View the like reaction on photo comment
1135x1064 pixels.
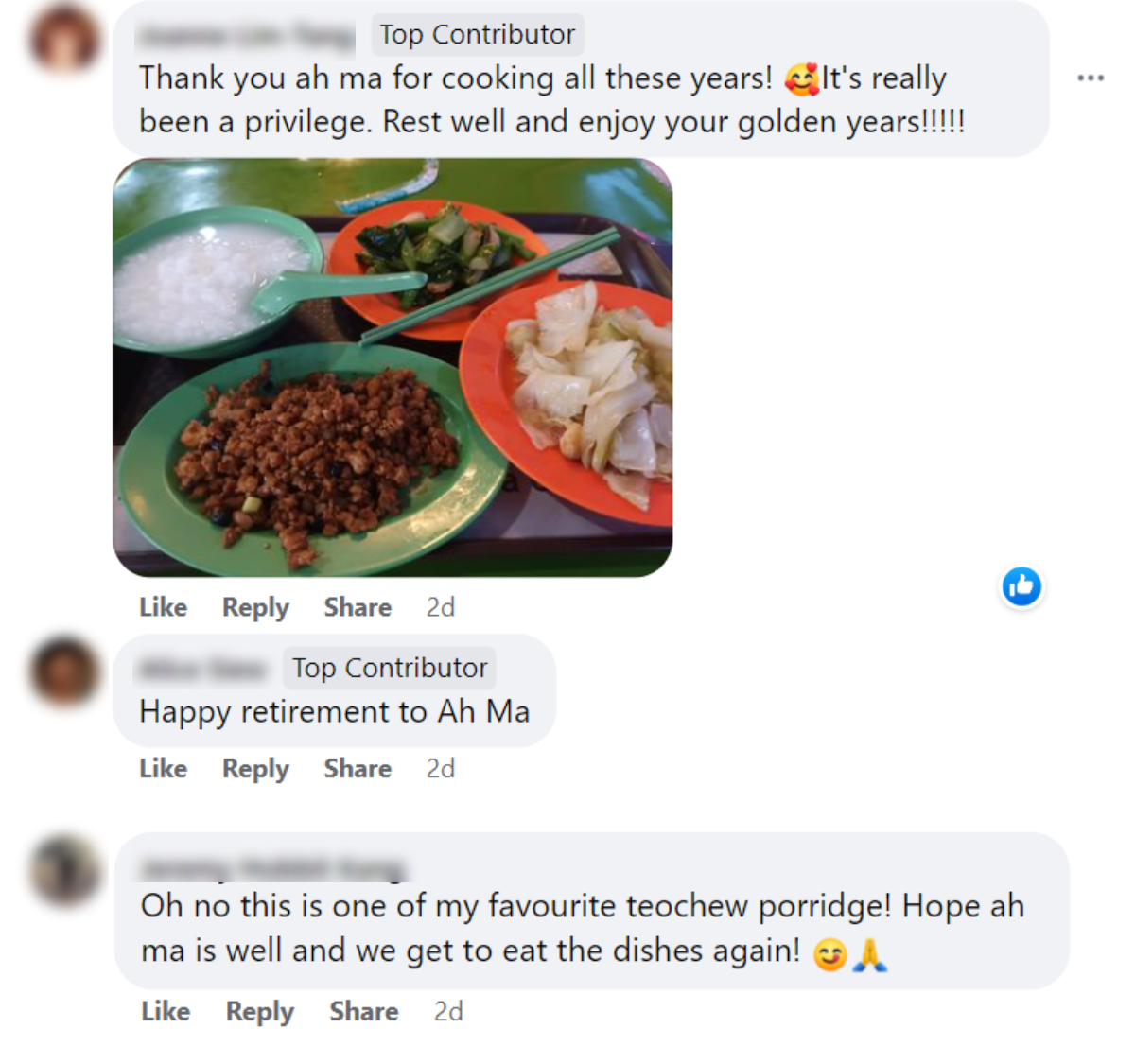click(1021, 587)
